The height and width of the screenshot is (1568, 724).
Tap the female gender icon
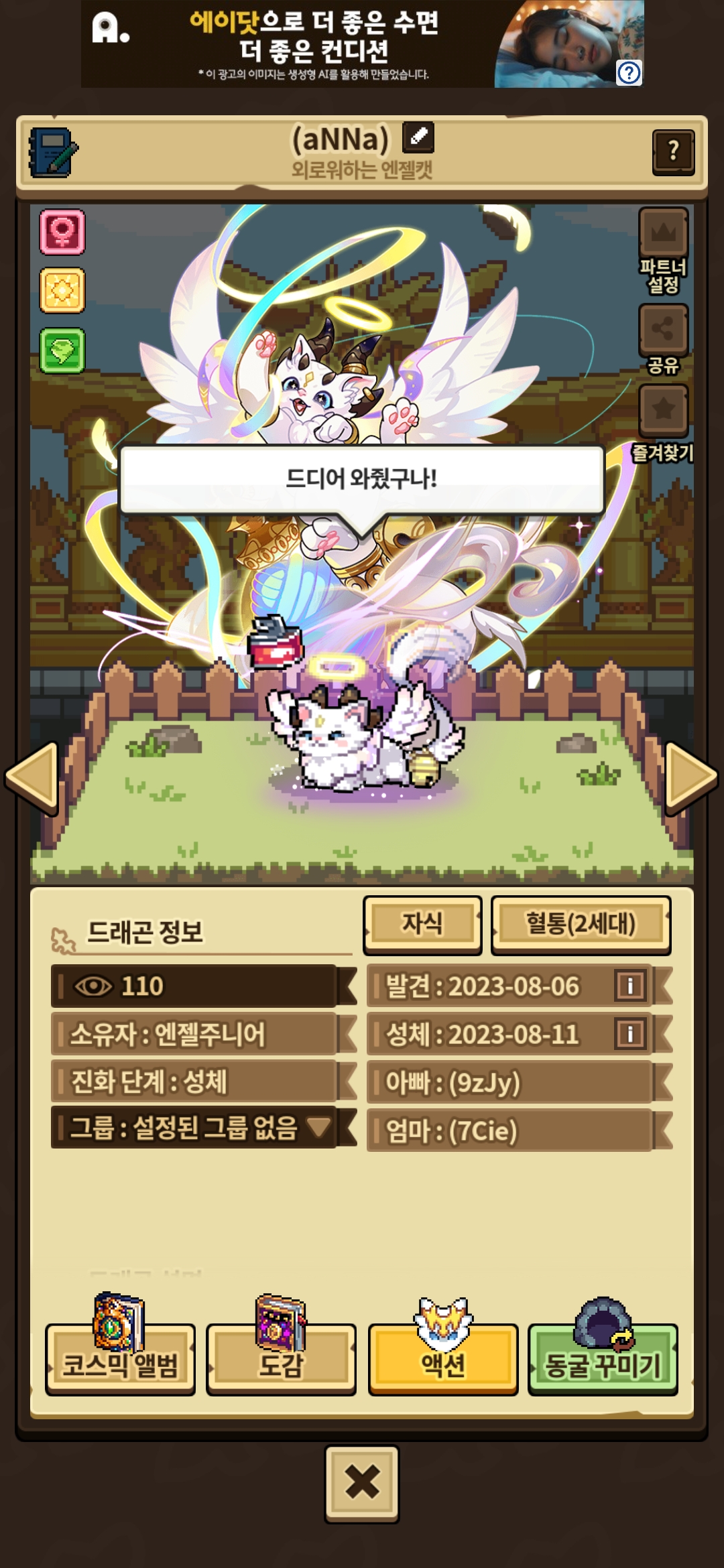pos(62,233)
